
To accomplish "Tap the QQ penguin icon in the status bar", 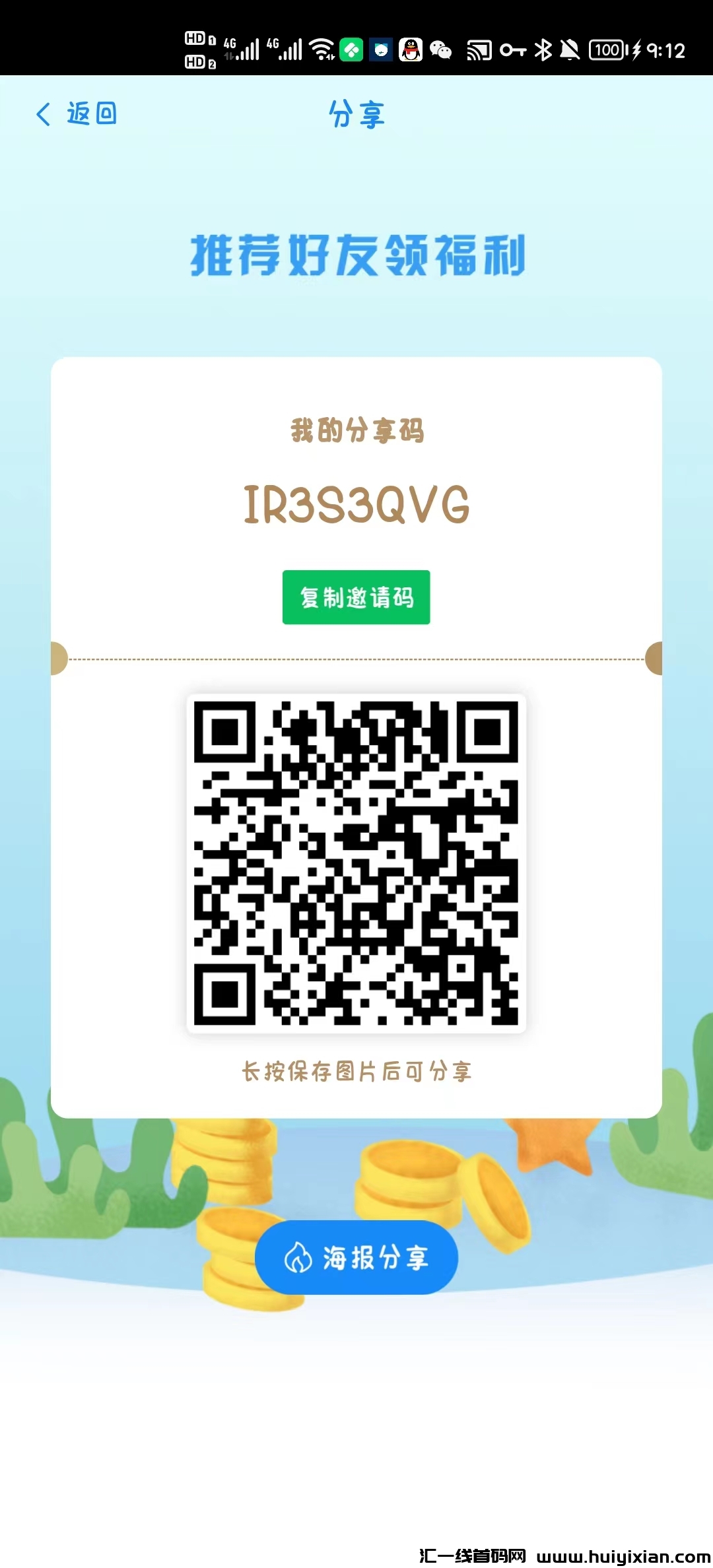I will pyautogui.click(x=409, y=50).
